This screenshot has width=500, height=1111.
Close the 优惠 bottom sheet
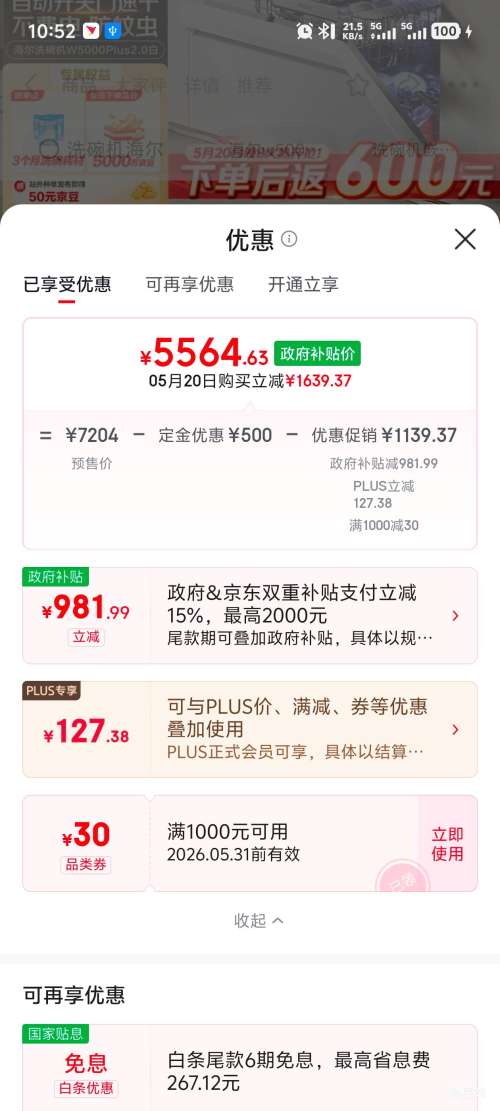pos(465,239)
